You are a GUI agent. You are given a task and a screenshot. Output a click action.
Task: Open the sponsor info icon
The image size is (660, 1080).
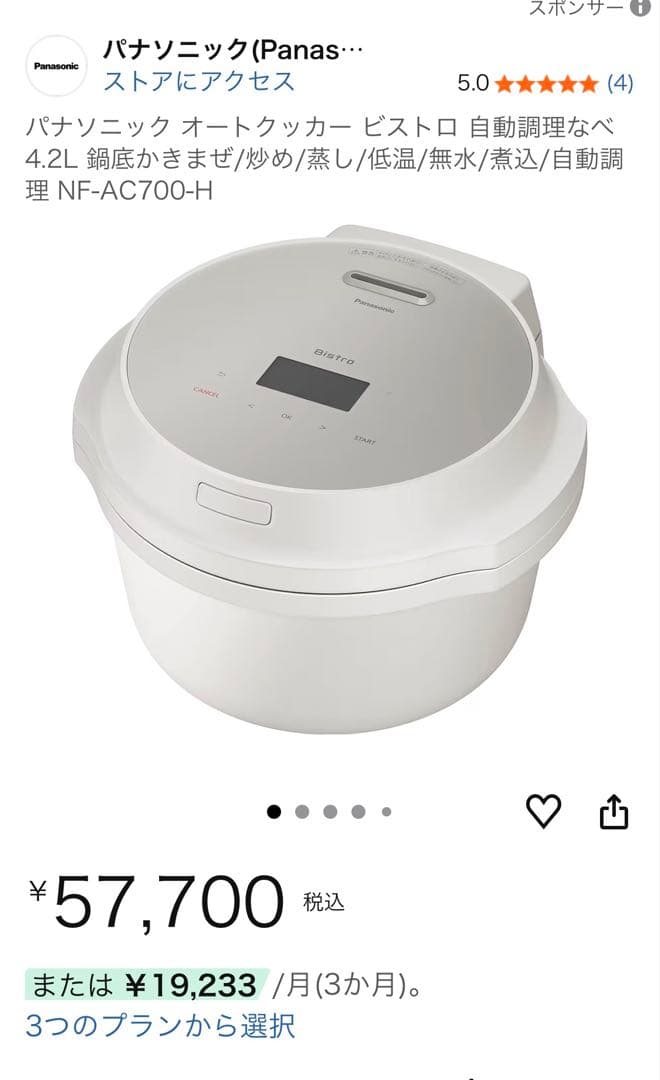tap(641, 7)
